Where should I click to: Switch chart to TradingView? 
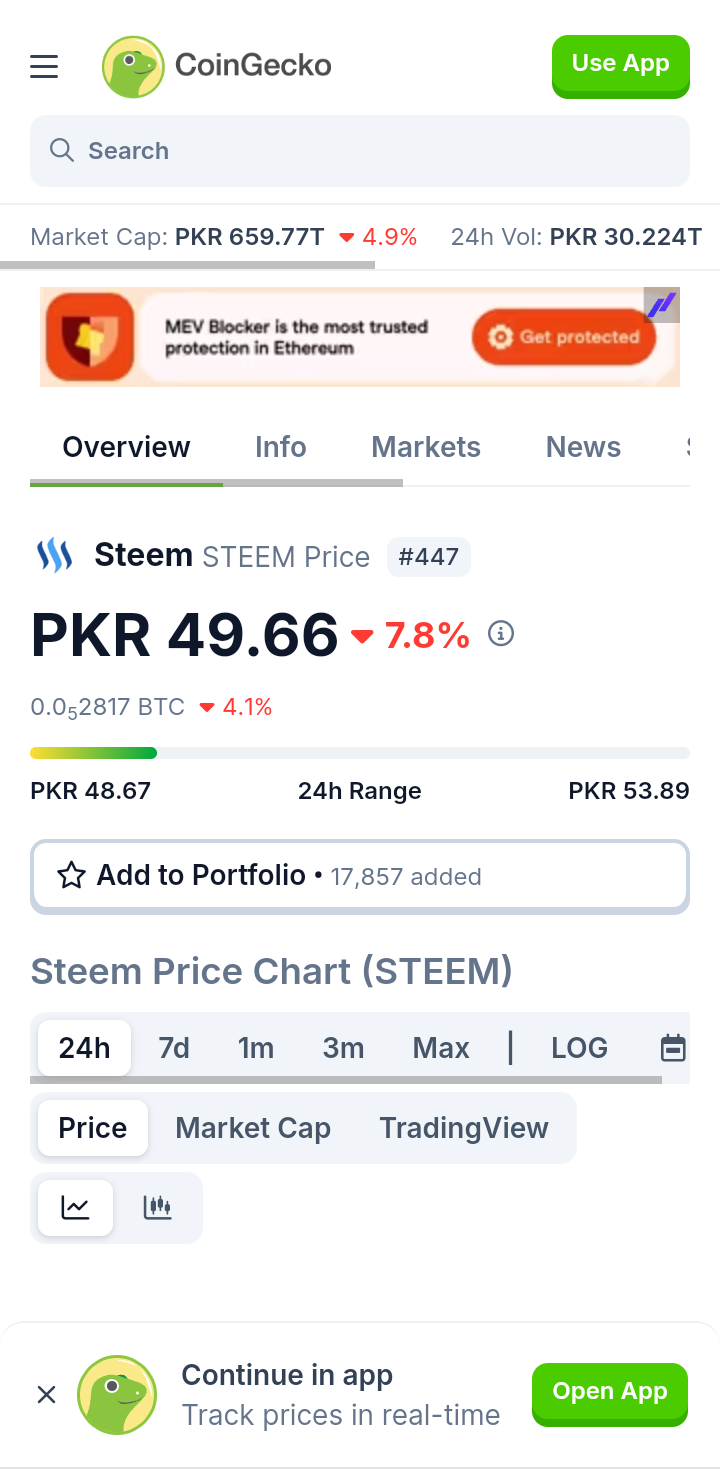coord(464,1128)
